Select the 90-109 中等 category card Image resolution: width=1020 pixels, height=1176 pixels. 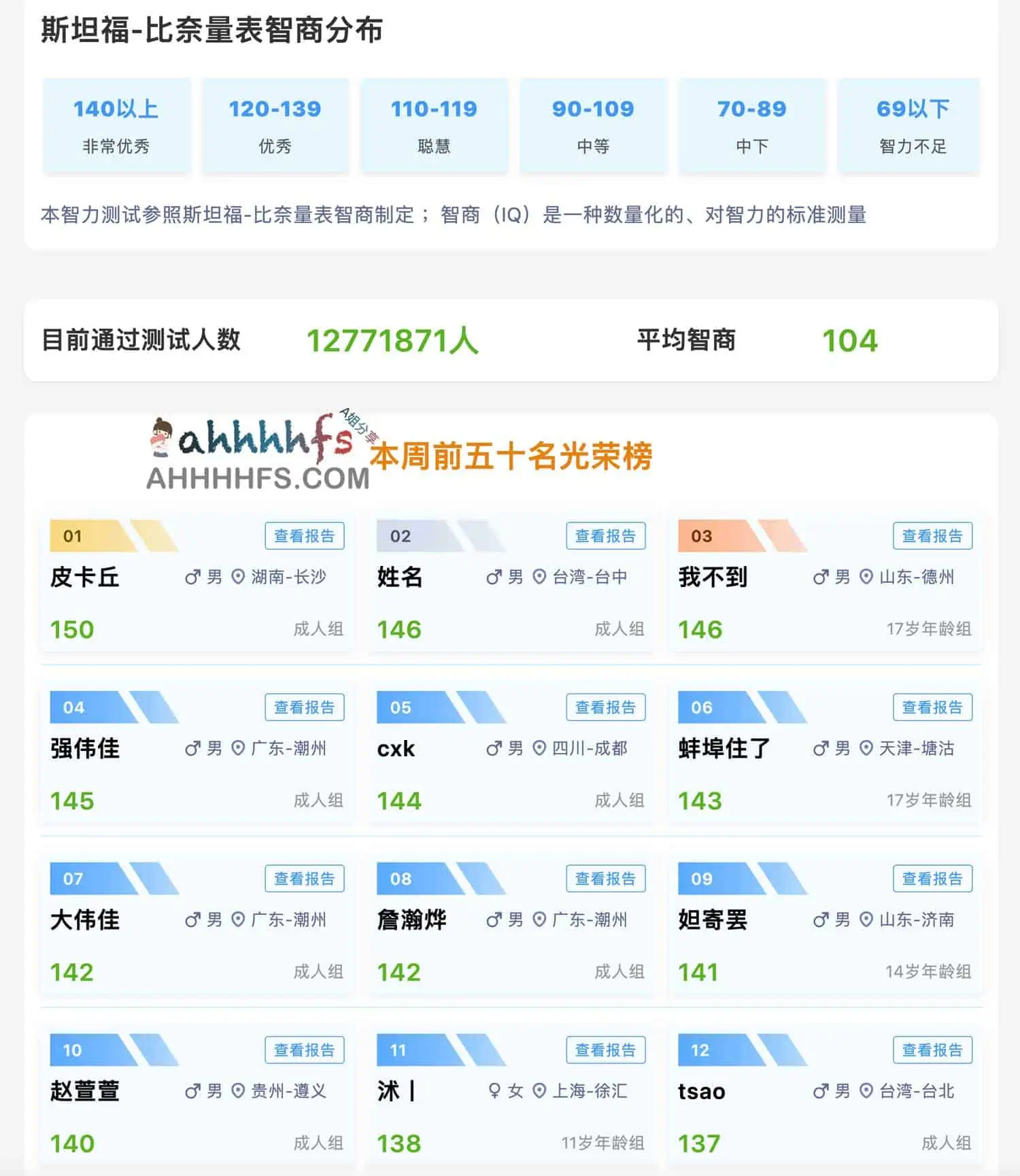click(592, 126)
